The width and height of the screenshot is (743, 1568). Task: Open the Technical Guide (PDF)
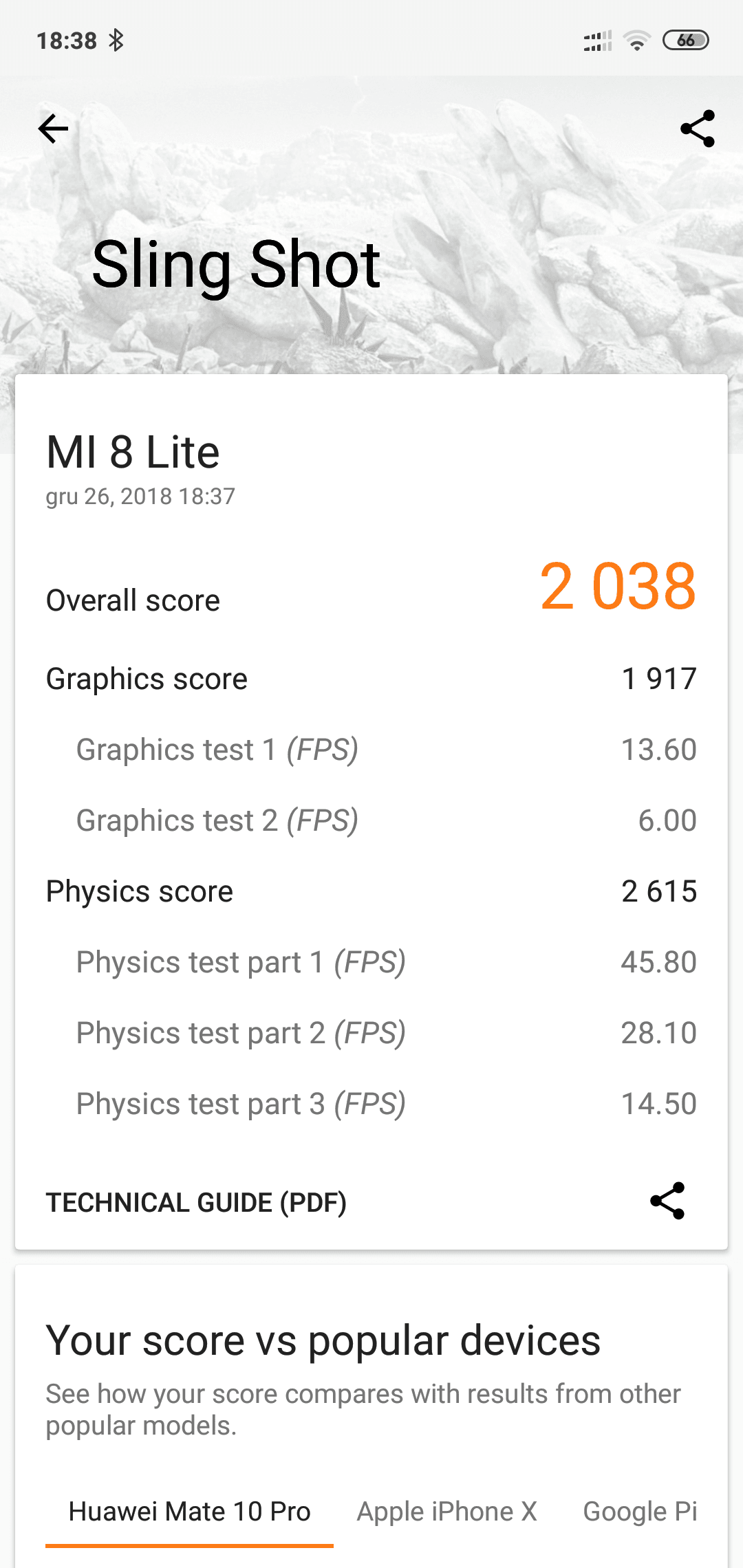tap(196, 1202)
